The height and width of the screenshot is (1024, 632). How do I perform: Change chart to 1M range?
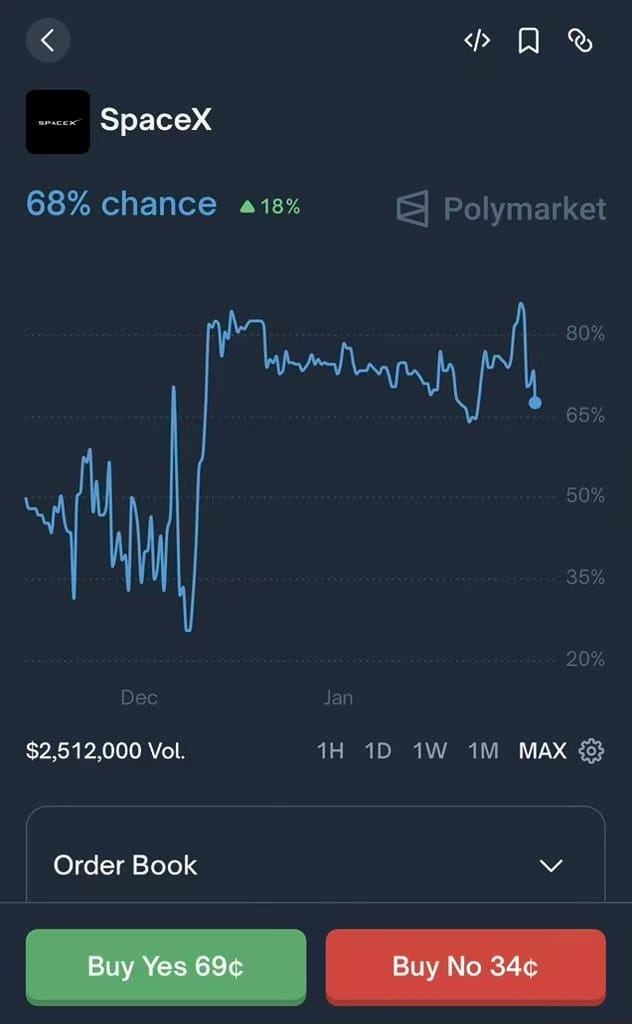(x=483, y=751)
